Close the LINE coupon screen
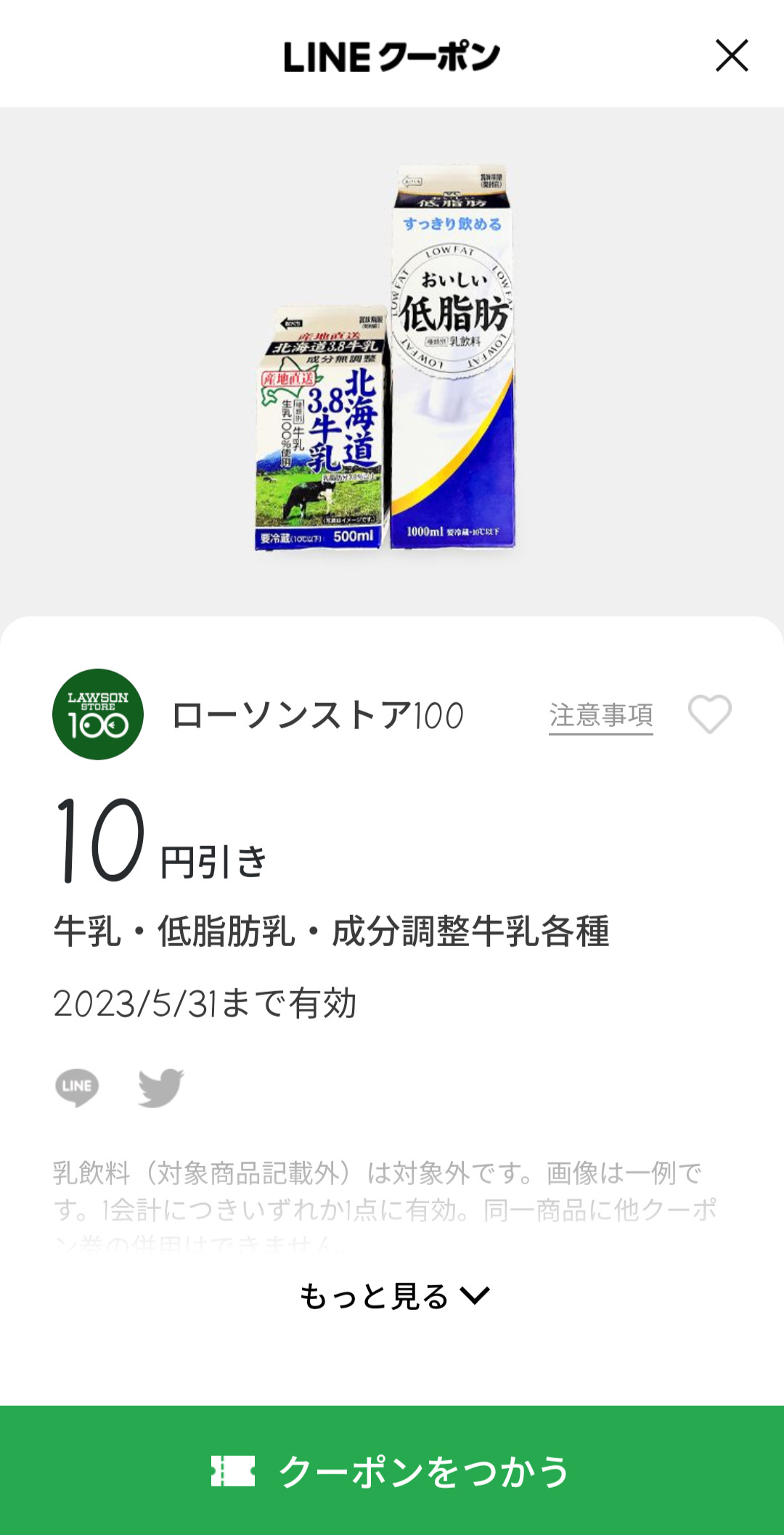This screenshot has height=1535, width=784. pos(731,56)
